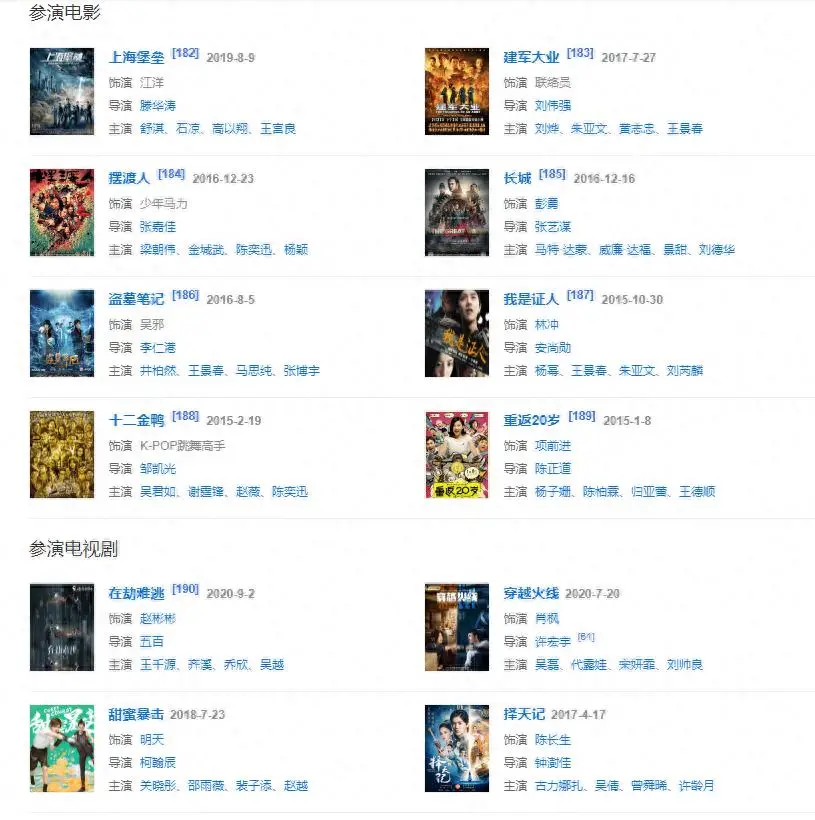Open the 盗墓笔记 poster thumbnail

62,333
